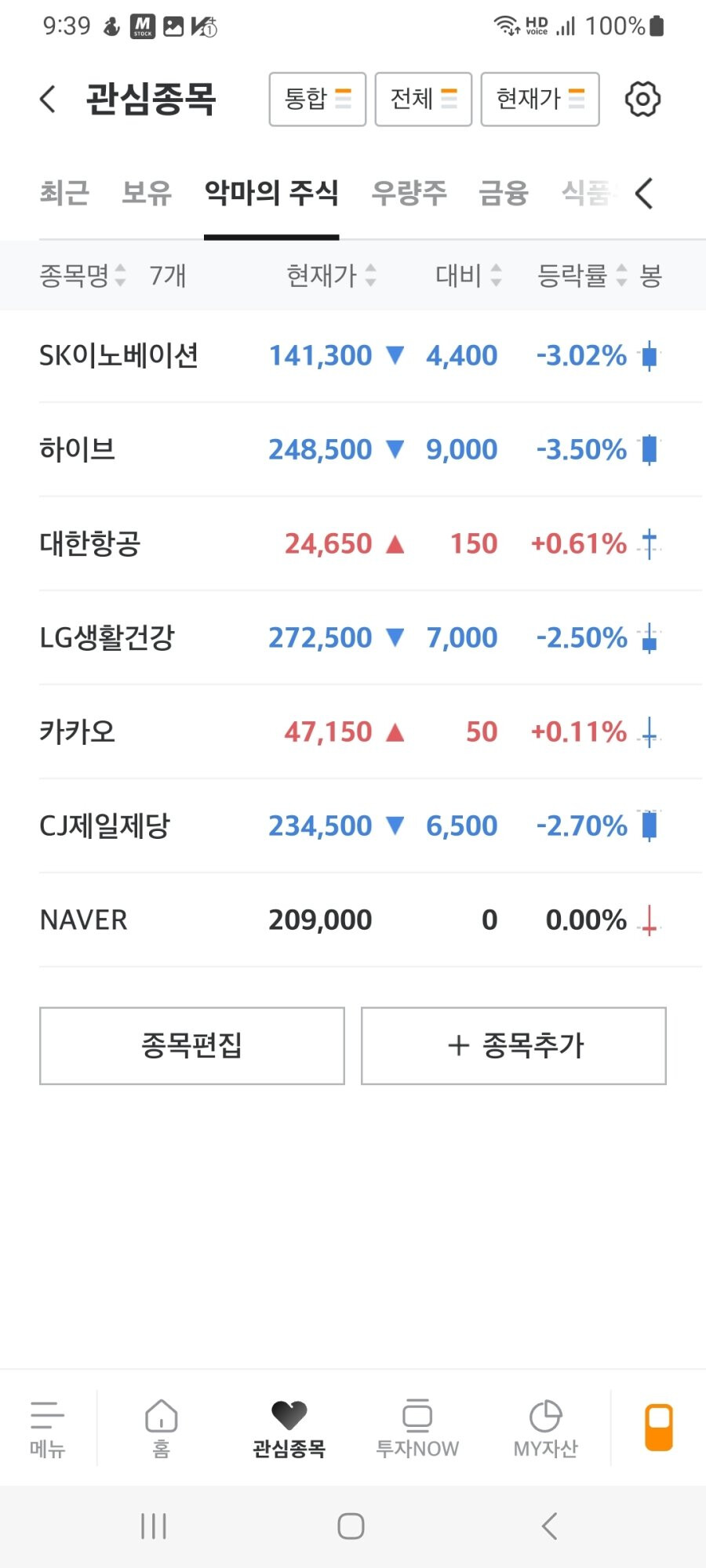Open the MY자산 tab
The width and height of the screenshot is (706, 1568).
tap(545, 1428)
